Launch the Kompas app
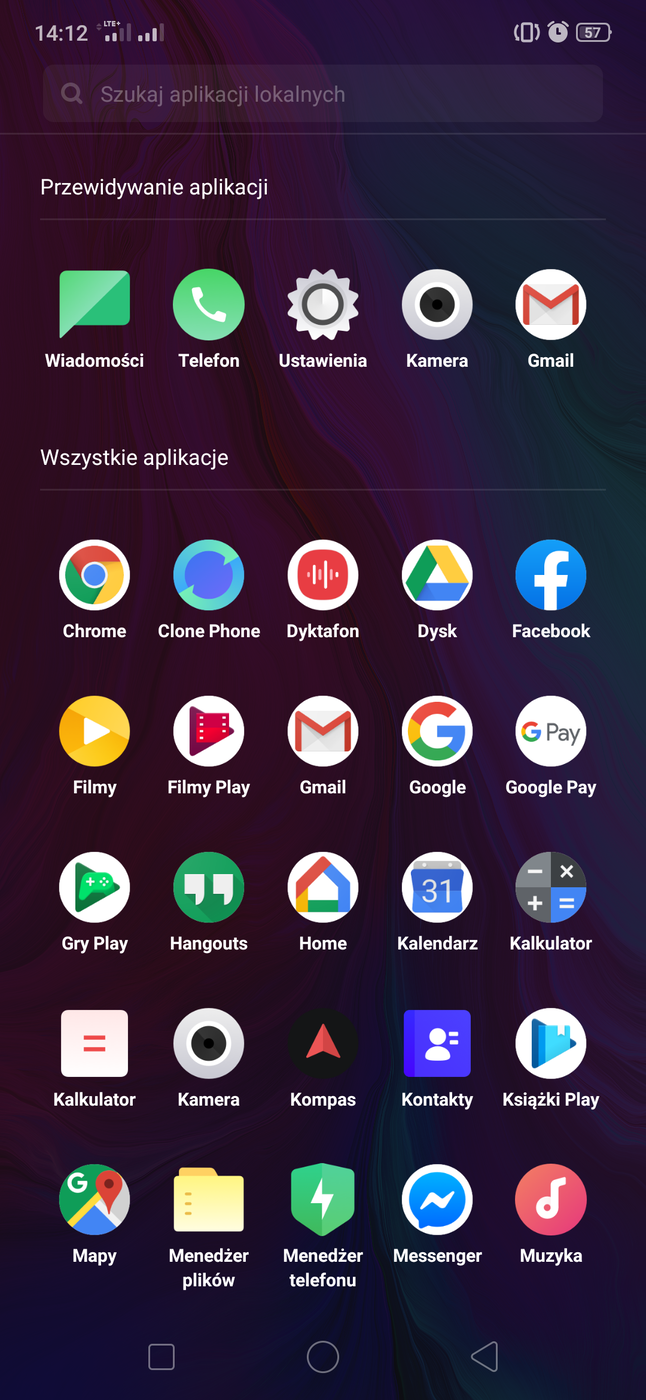Image resolution: width=646 pixels, height=1400 pixels. pos(323,1043)
